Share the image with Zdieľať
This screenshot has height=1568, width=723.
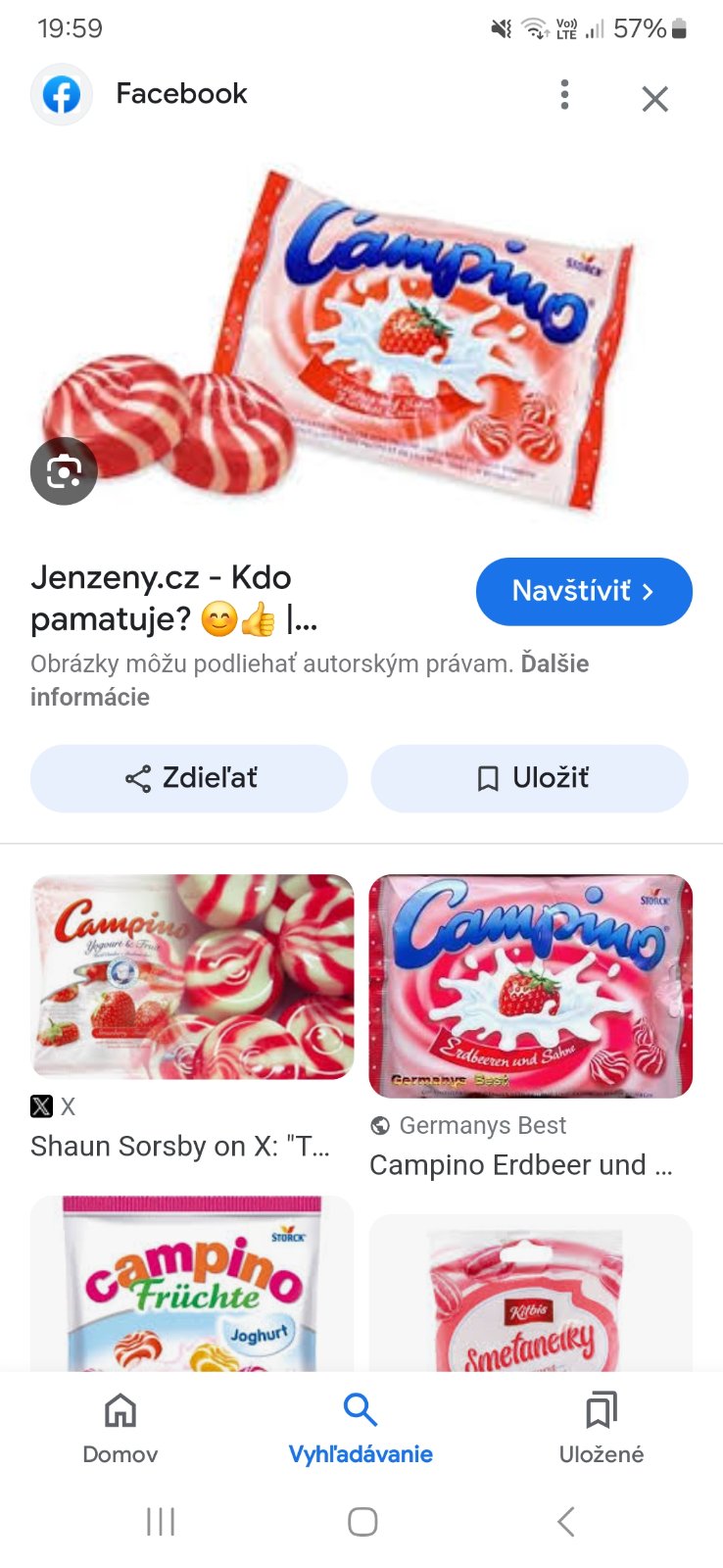(x=189, y=778)
